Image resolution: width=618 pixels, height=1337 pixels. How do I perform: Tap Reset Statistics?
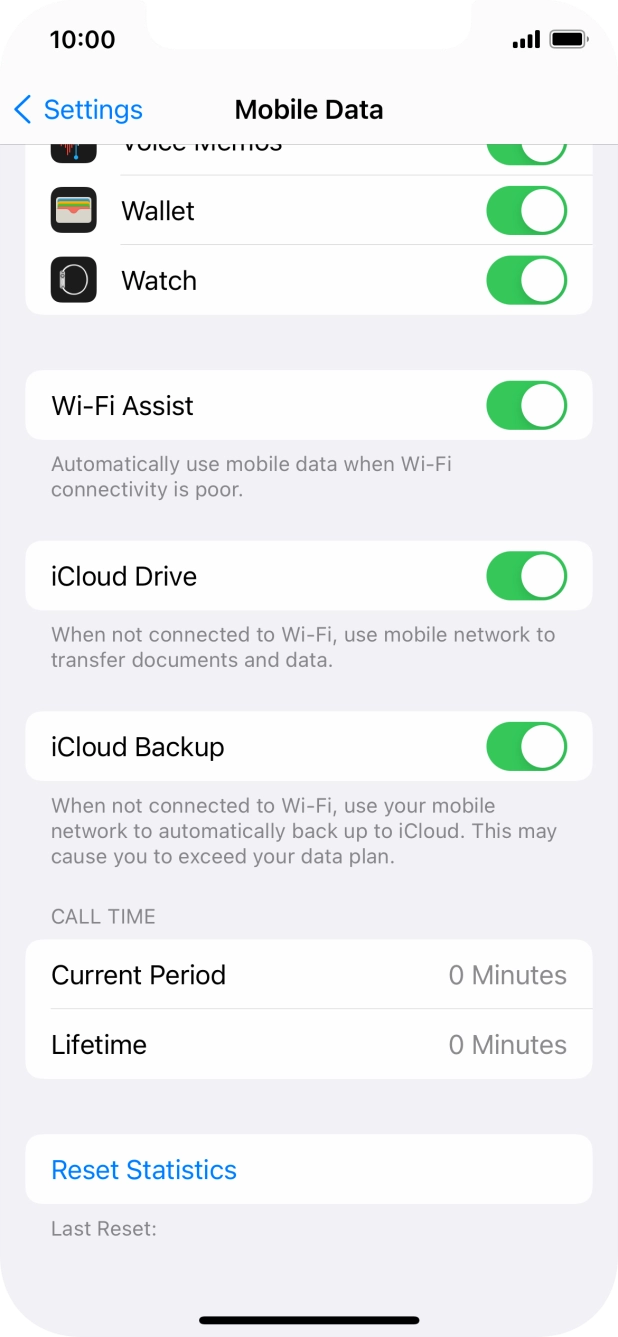click(144, 1170)
